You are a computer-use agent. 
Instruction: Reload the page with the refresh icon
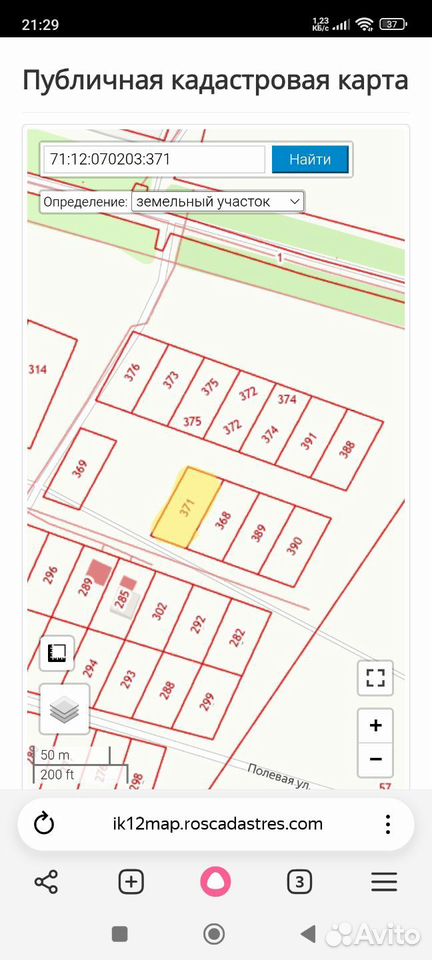coord(44,824)
